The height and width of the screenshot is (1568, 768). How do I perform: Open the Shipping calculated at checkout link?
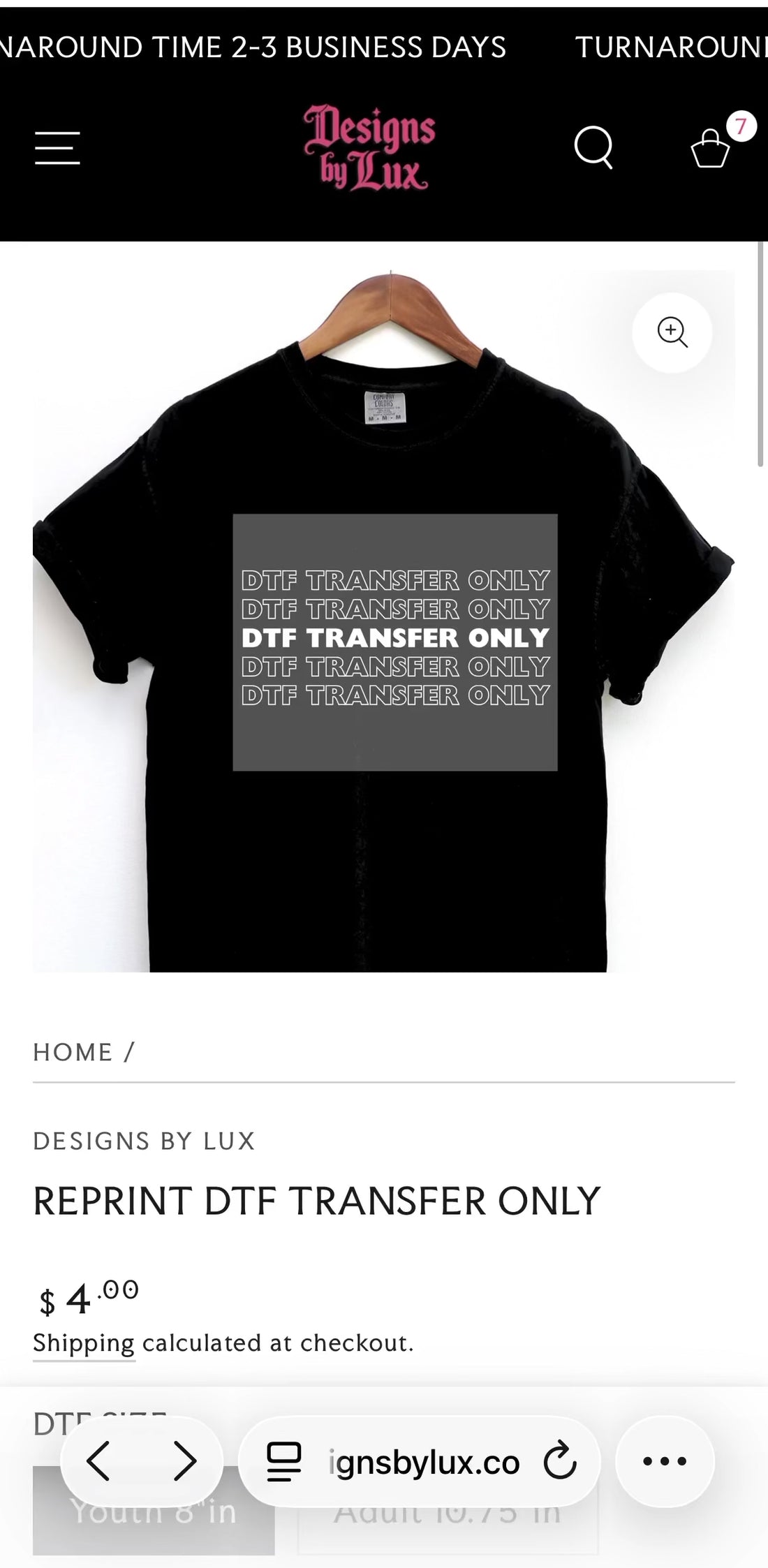point(84,1343)
